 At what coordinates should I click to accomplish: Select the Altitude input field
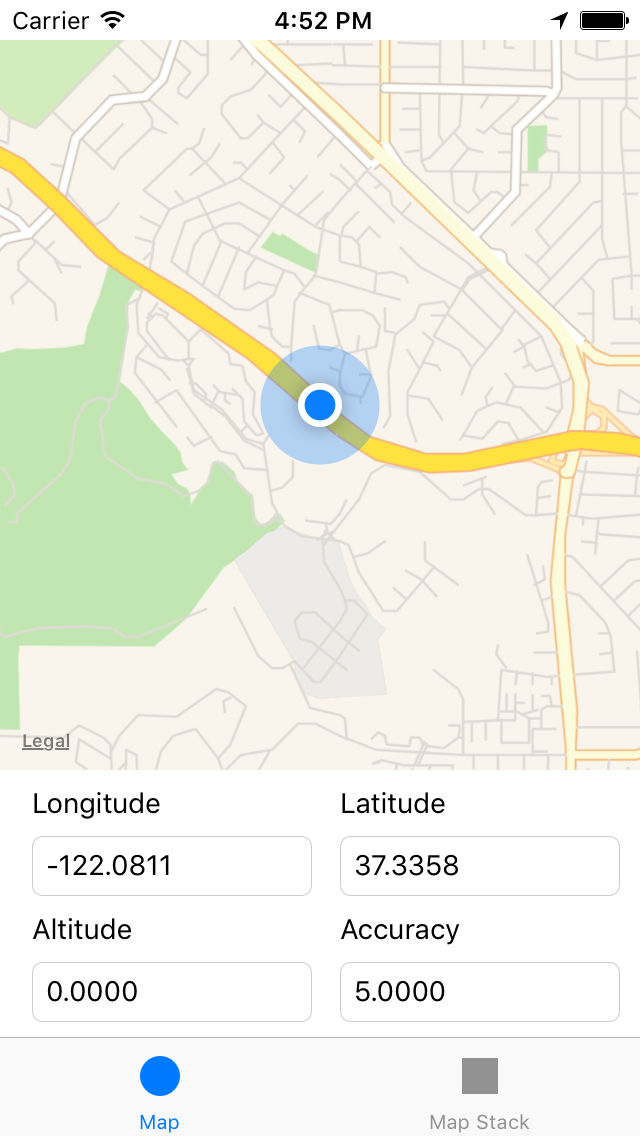172,992
